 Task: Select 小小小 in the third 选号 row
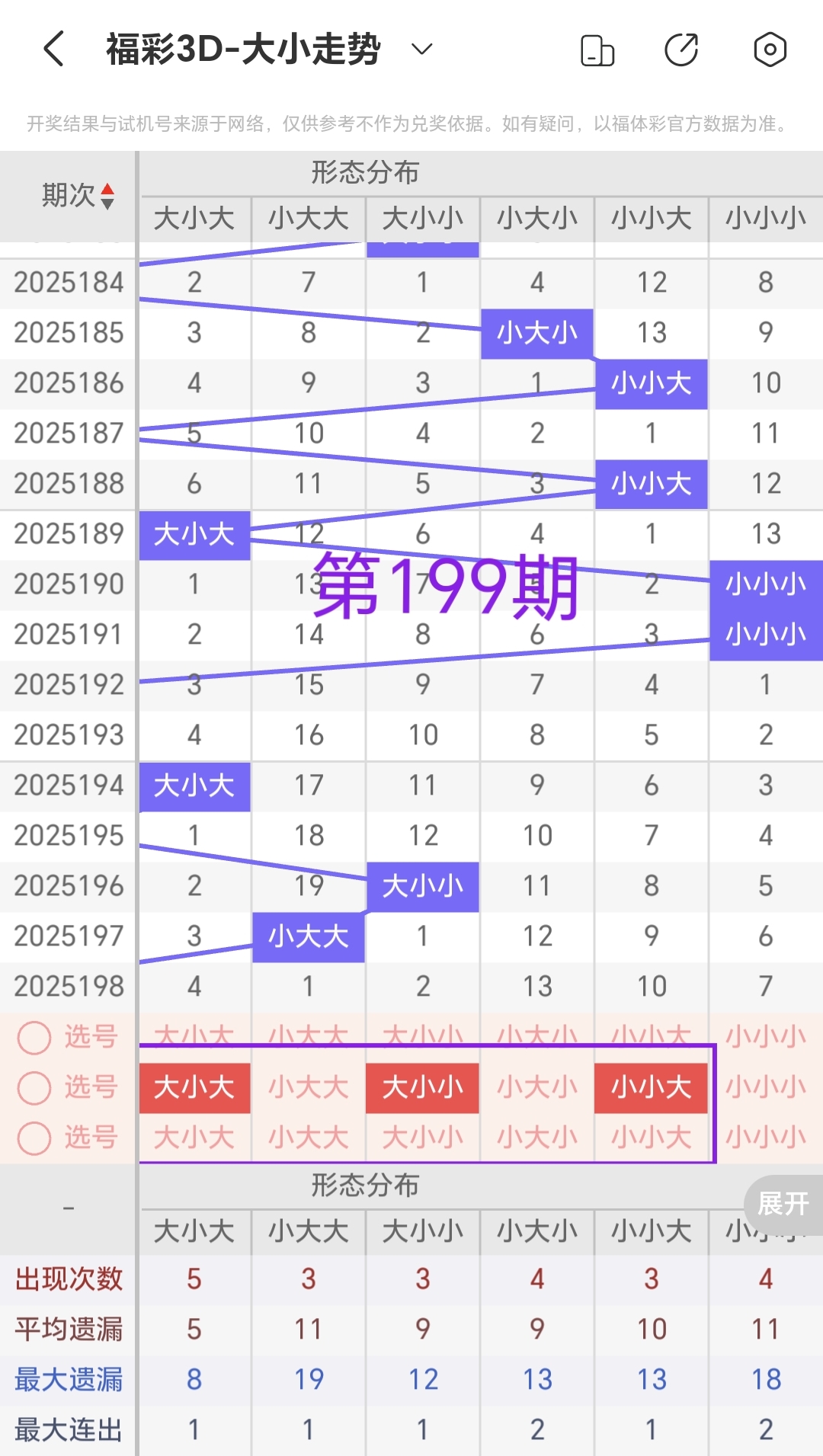point(765,1138)
